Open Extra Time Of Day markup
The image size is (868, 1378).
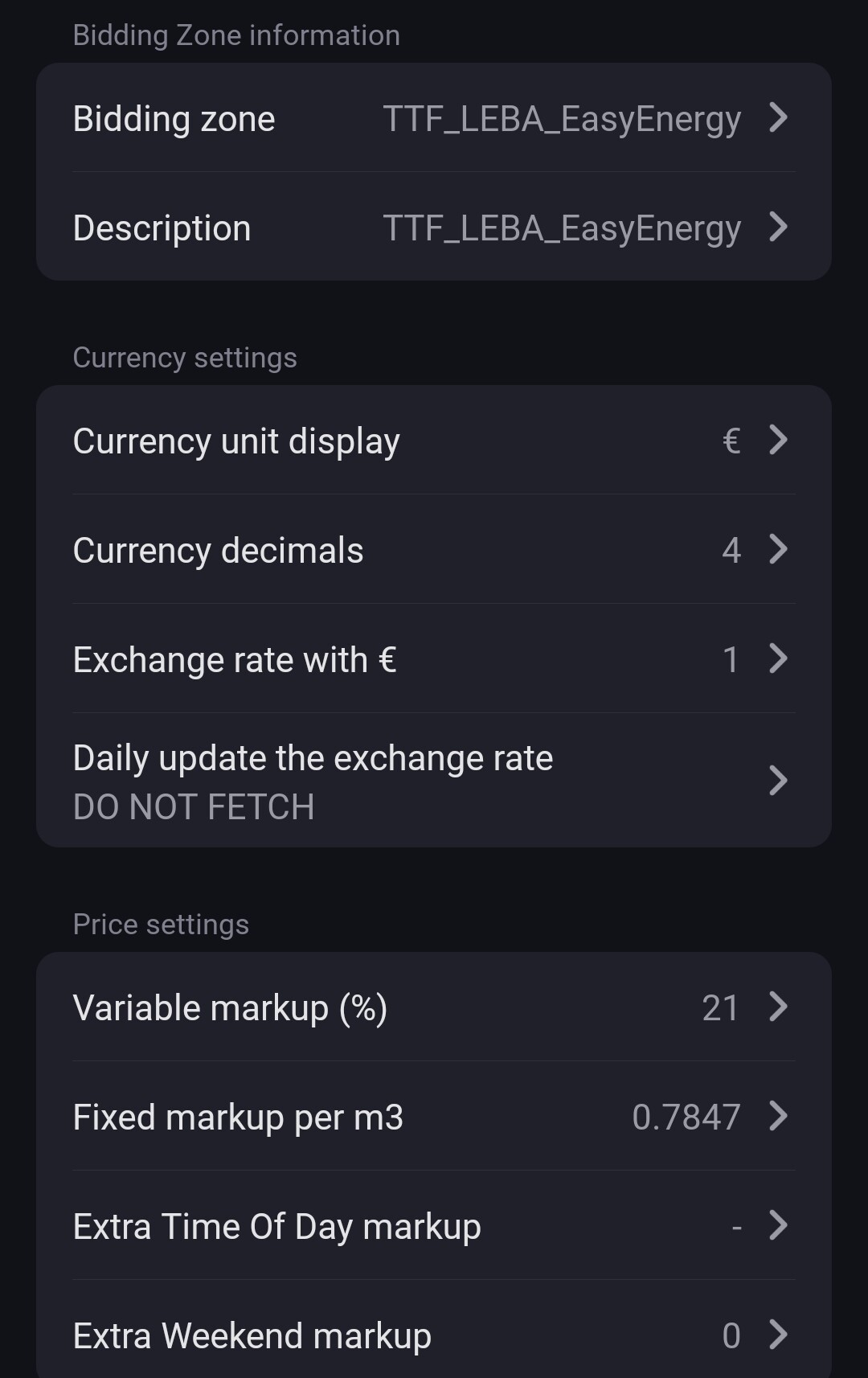(433, 1226)
